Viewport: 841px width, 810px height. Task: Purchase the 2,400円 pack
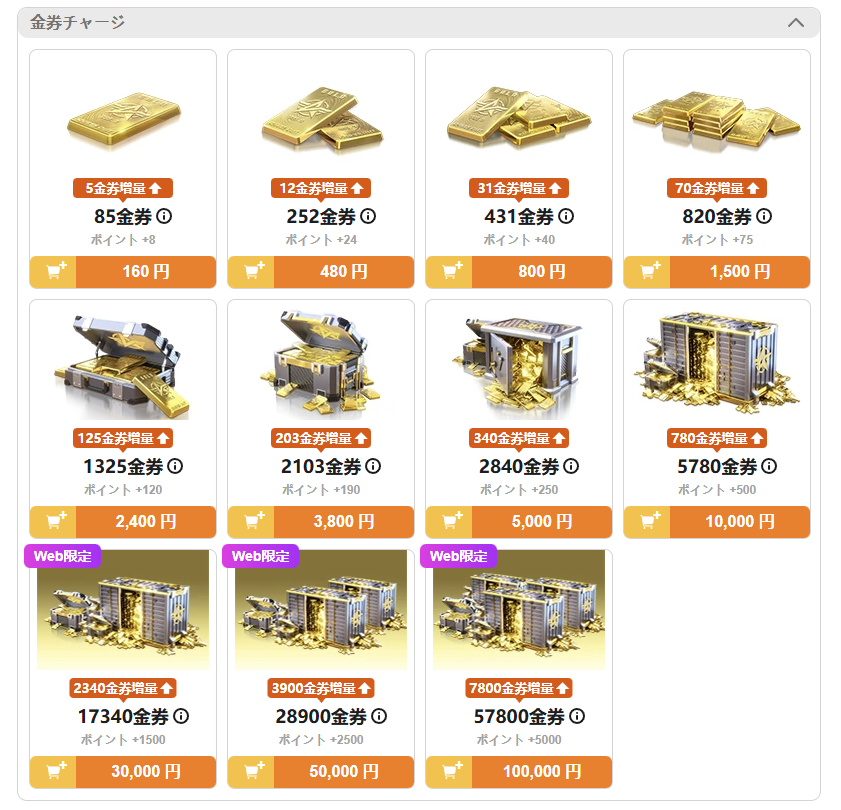123,522
